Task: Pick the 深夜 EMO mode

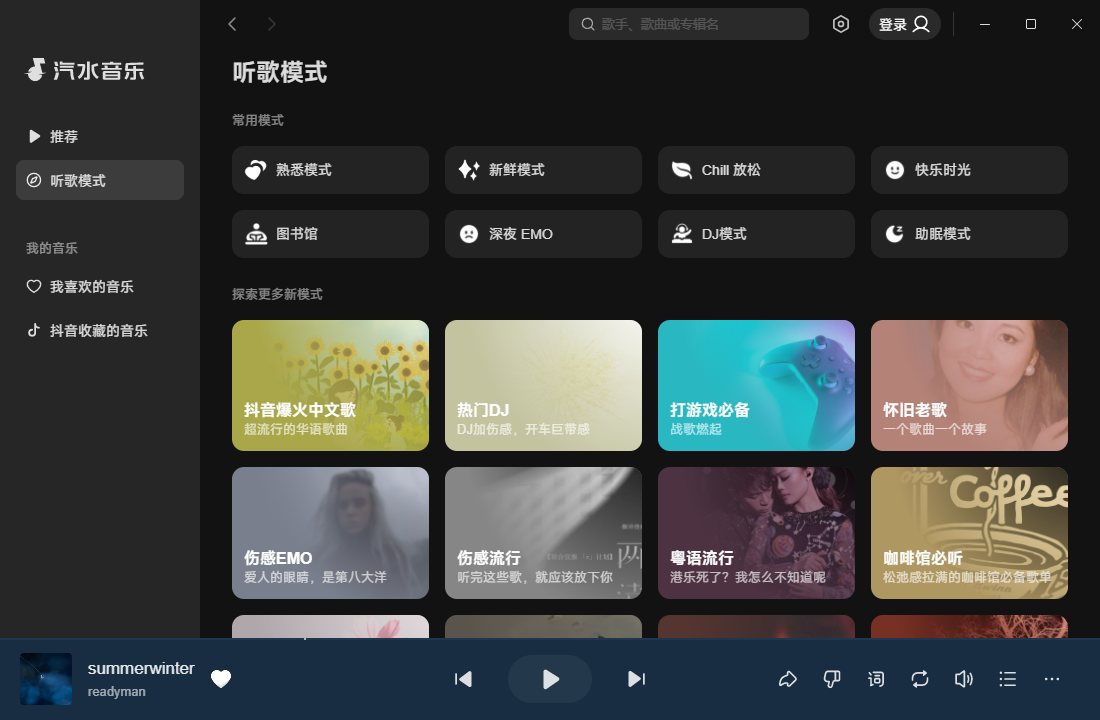Action: 543,234
